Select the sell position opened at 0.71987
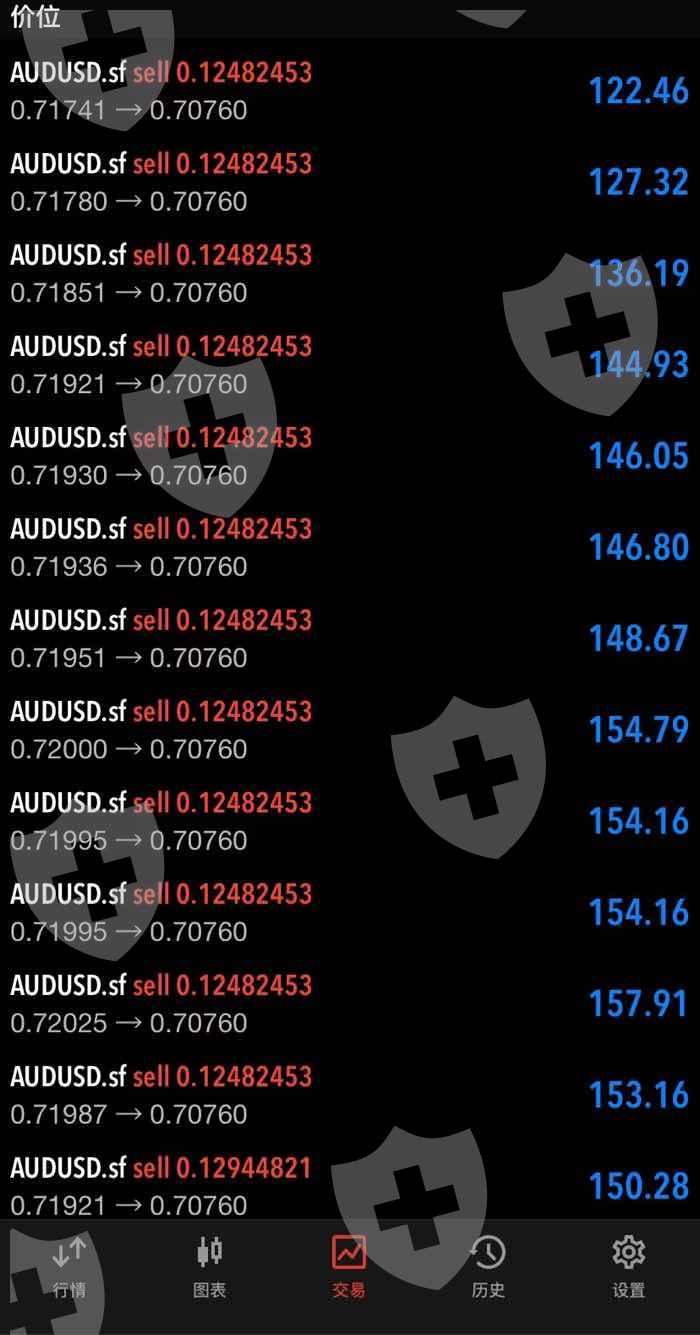The image size is (700, 1335). (350, 1095)
